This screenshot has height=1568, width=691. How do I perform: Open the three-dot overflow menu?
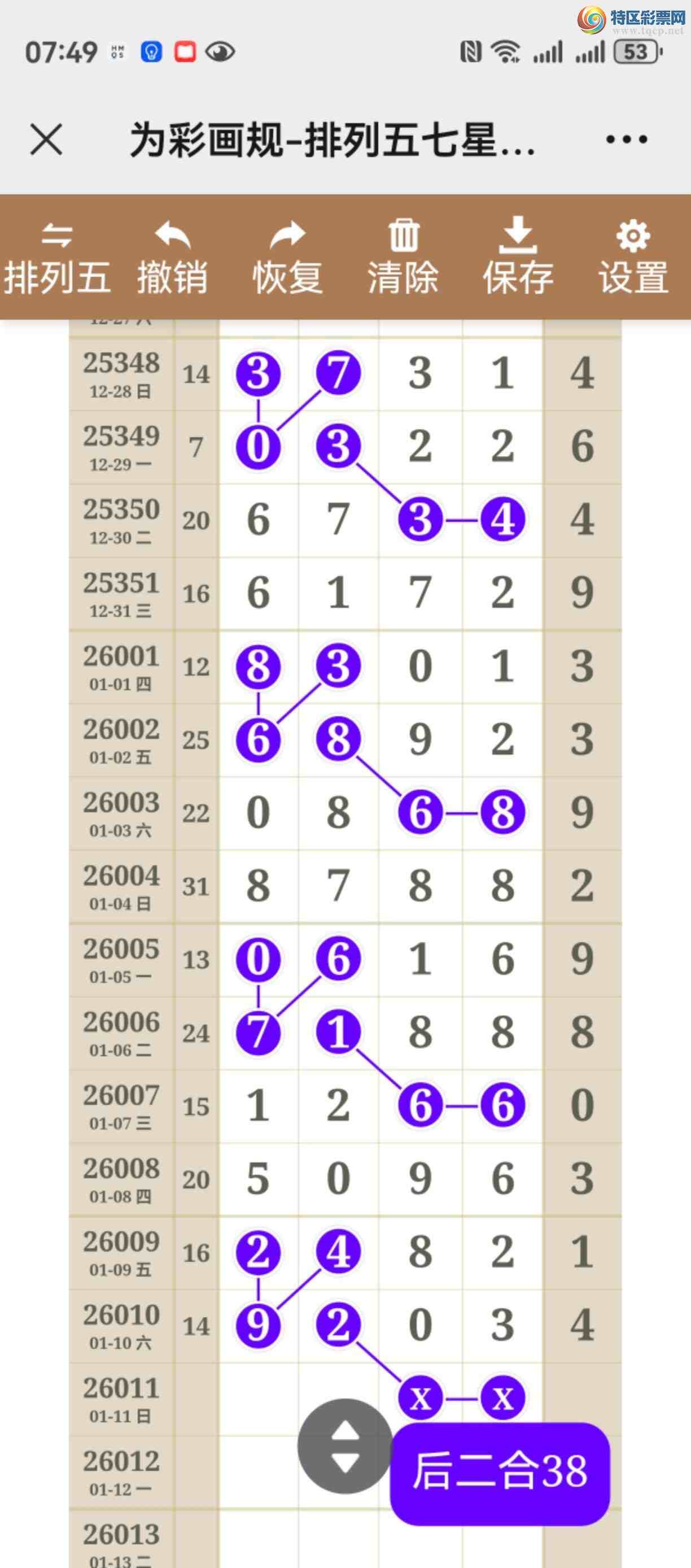[x=627, y=140]
